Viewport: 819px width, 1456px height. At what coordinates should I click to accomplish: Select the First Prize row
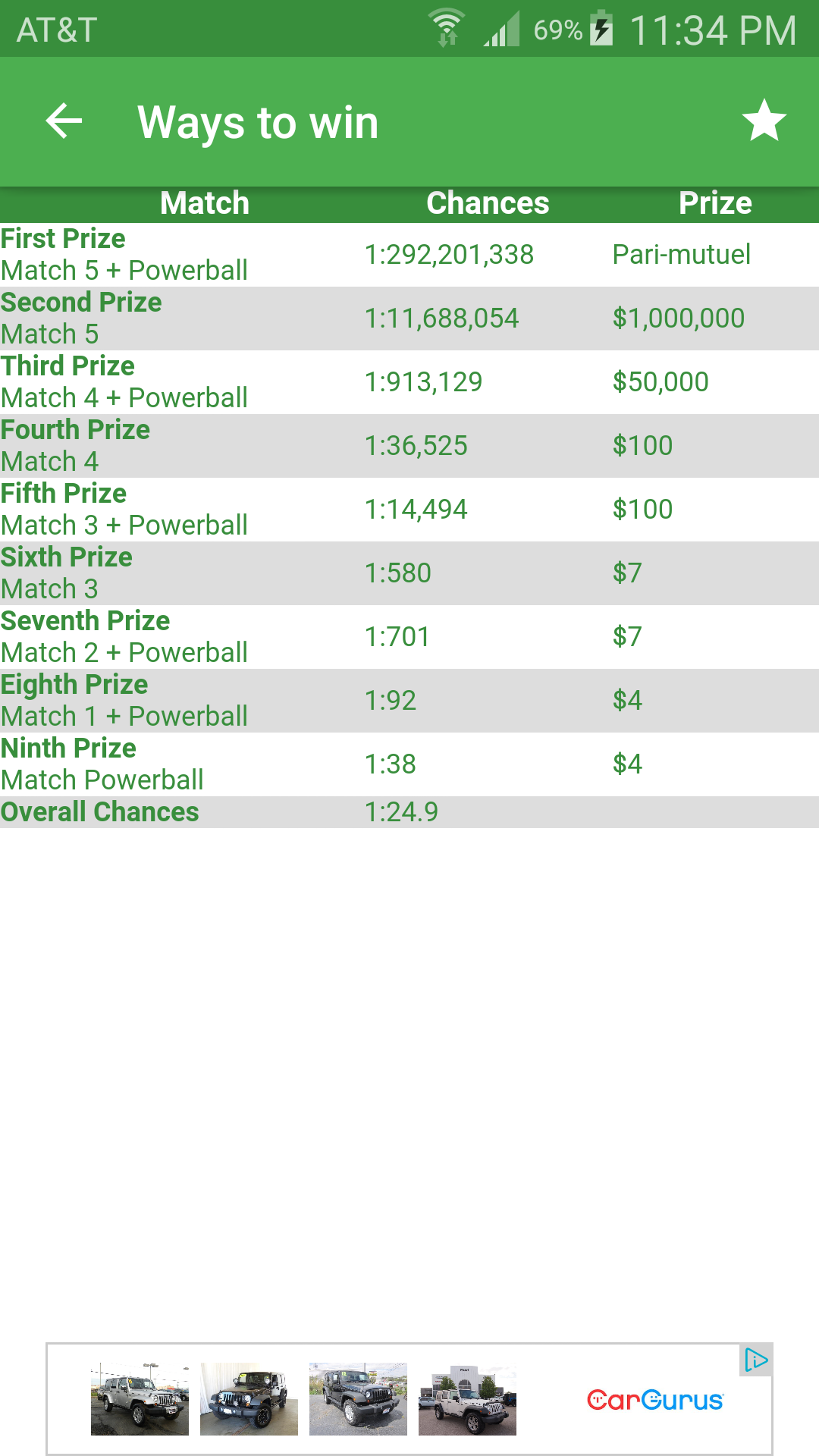409,254
